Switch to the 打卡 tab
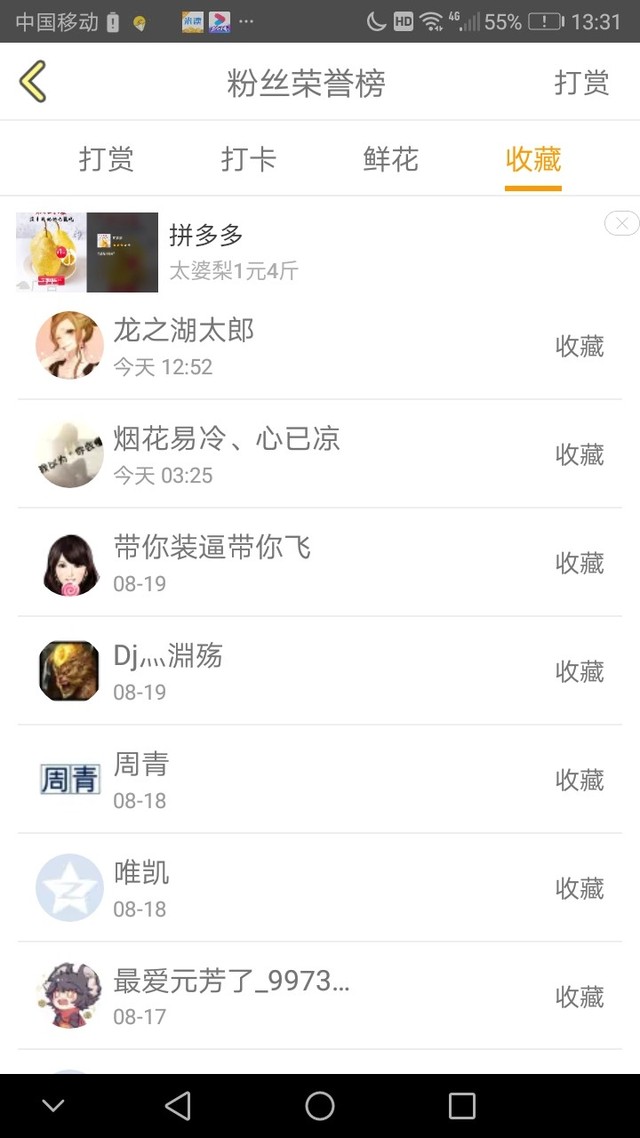This screenshot has height=1138, width=640. tap(249, 159)
